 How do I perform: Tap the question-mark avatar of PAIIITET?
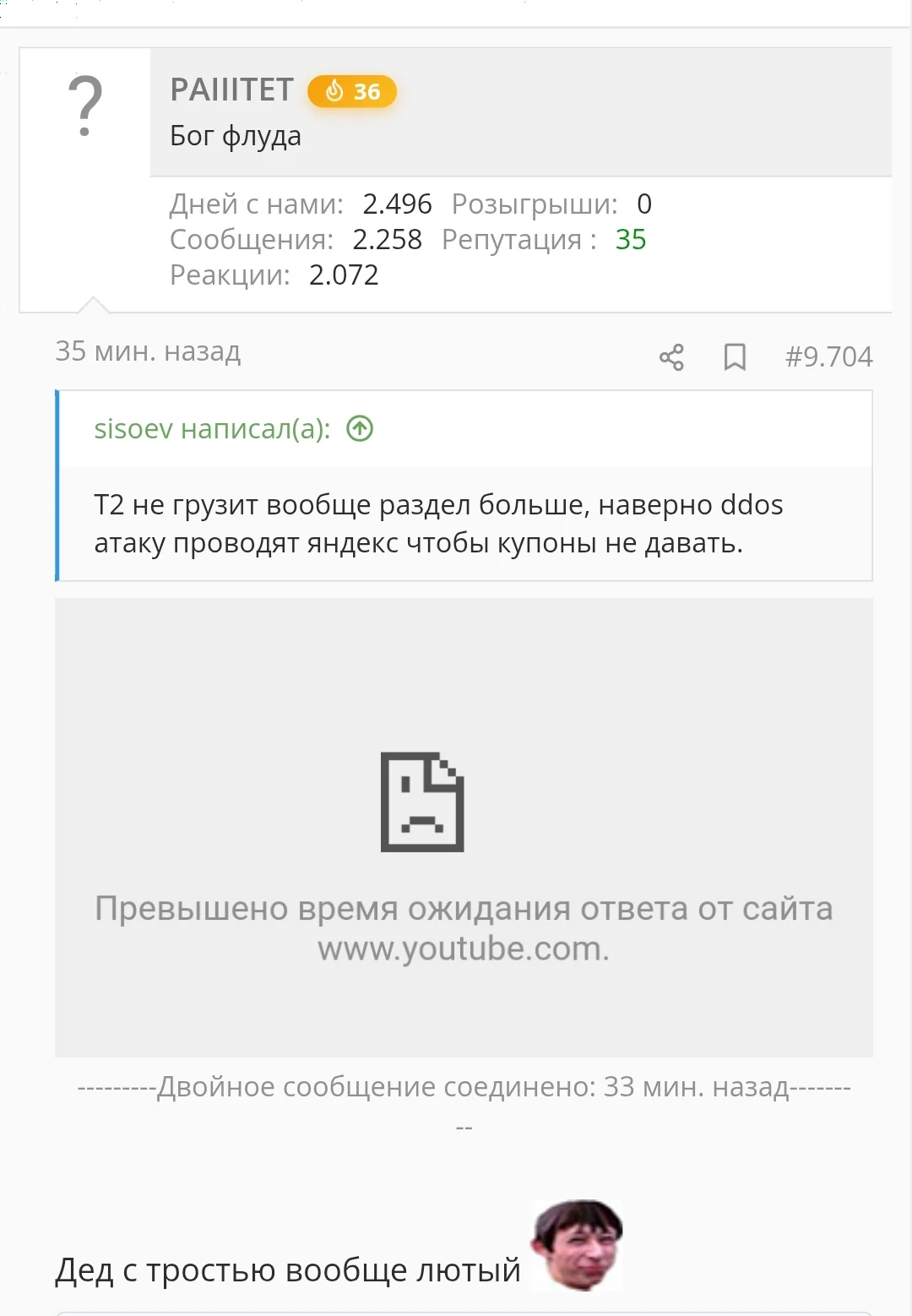84,106
